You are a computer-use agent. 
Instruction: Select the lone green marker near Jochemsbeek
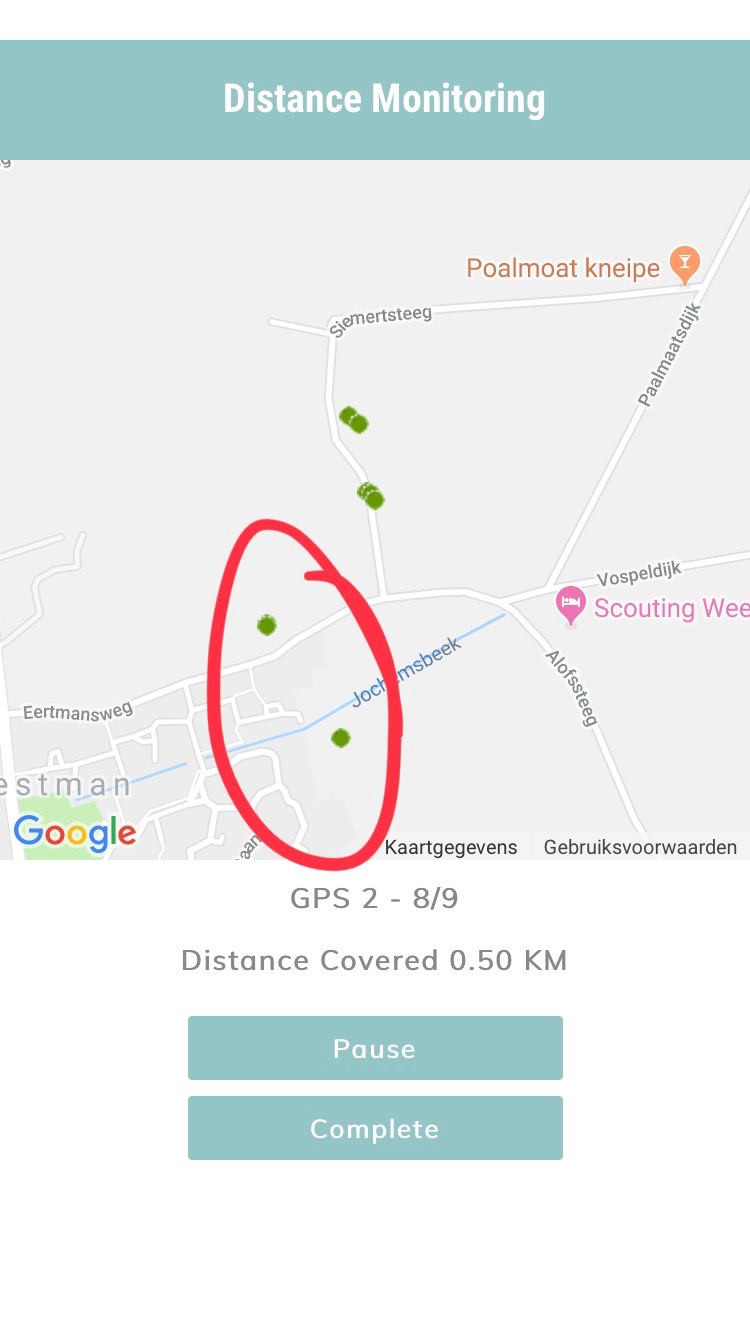pyautogui.click(x=340, y=737)
